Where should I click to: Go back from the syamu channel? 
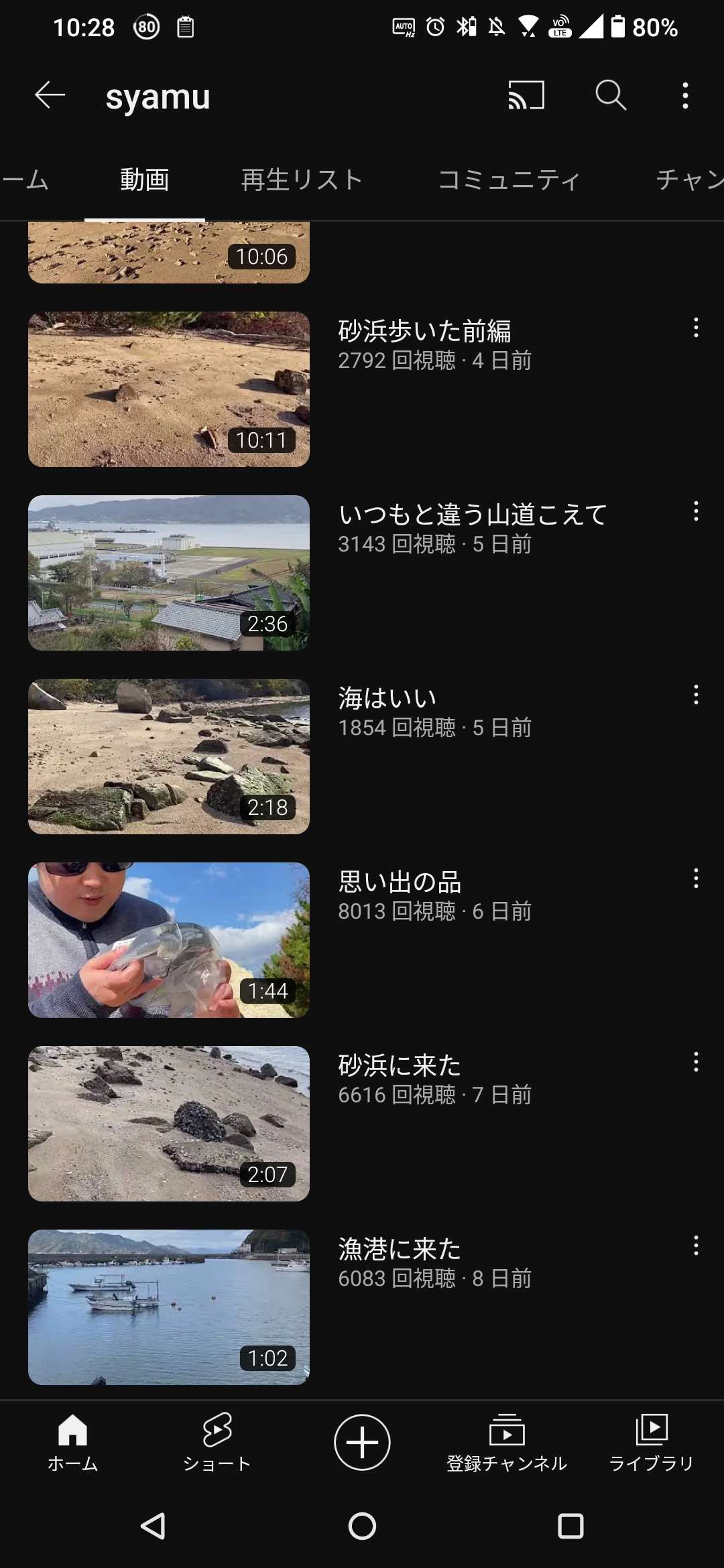(x=50, y=96)
